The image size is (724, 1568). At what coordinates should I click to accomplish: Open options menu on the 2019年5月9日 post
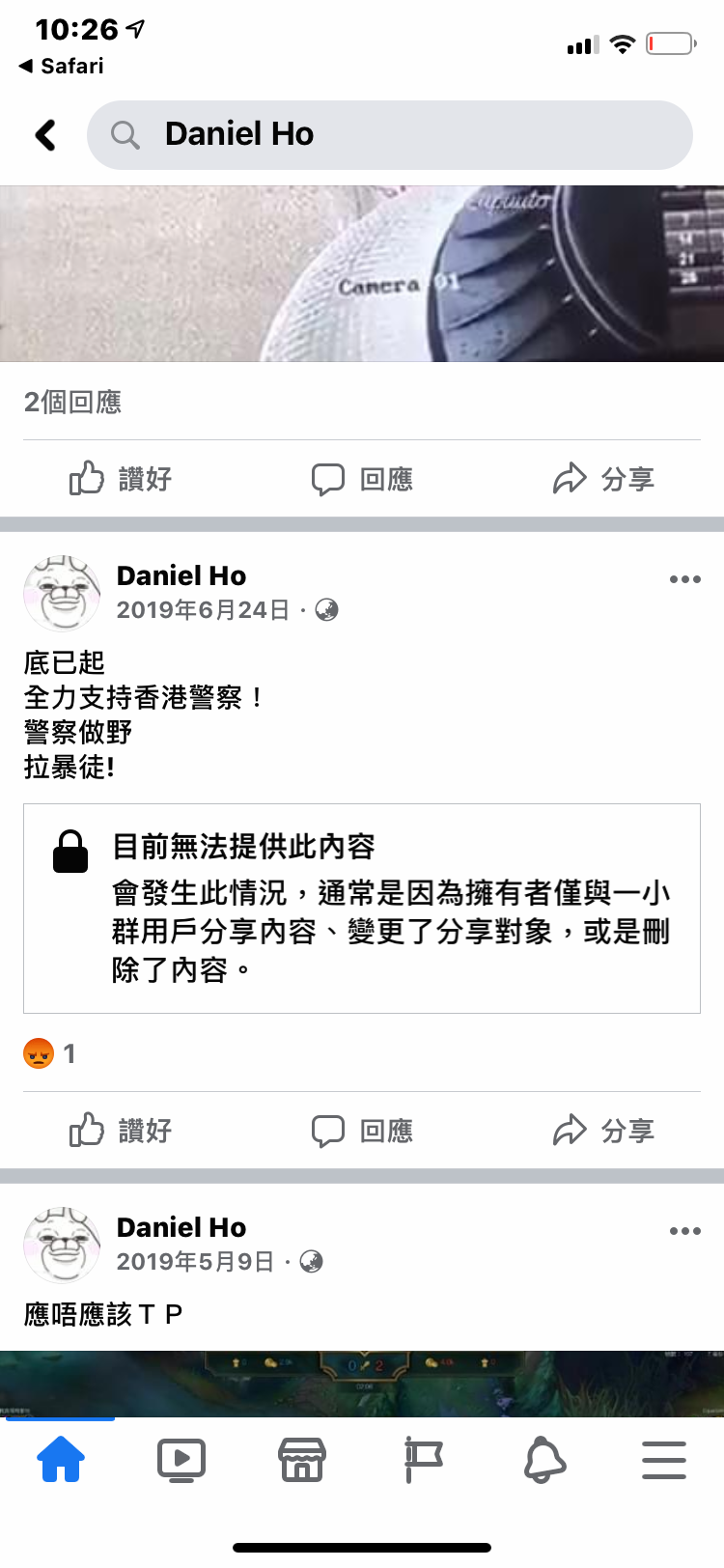[684, 1230]
